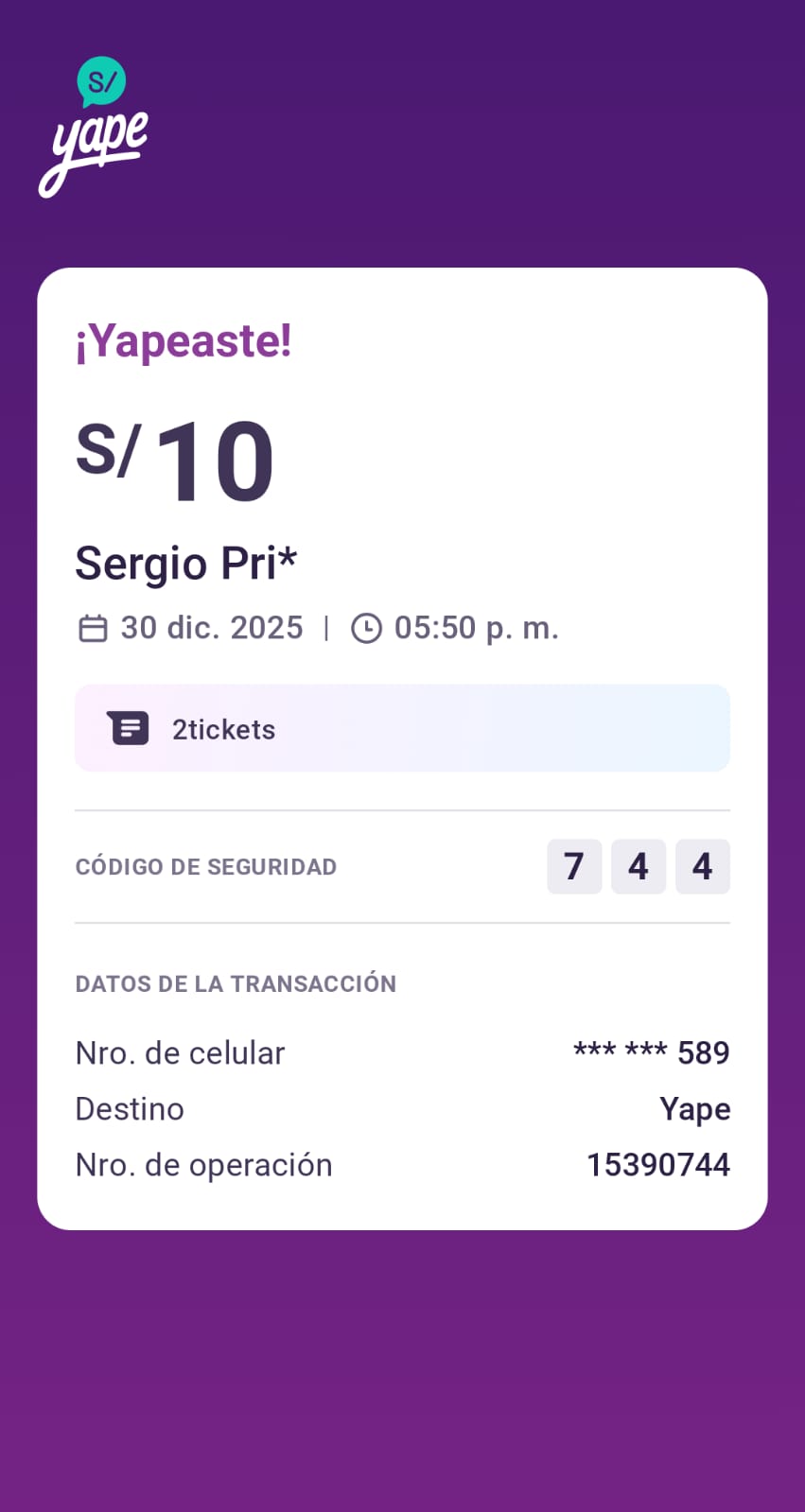Click the time 05:50 p. m.
Screen dimensions: 805x1512
[x=475, y=627]
